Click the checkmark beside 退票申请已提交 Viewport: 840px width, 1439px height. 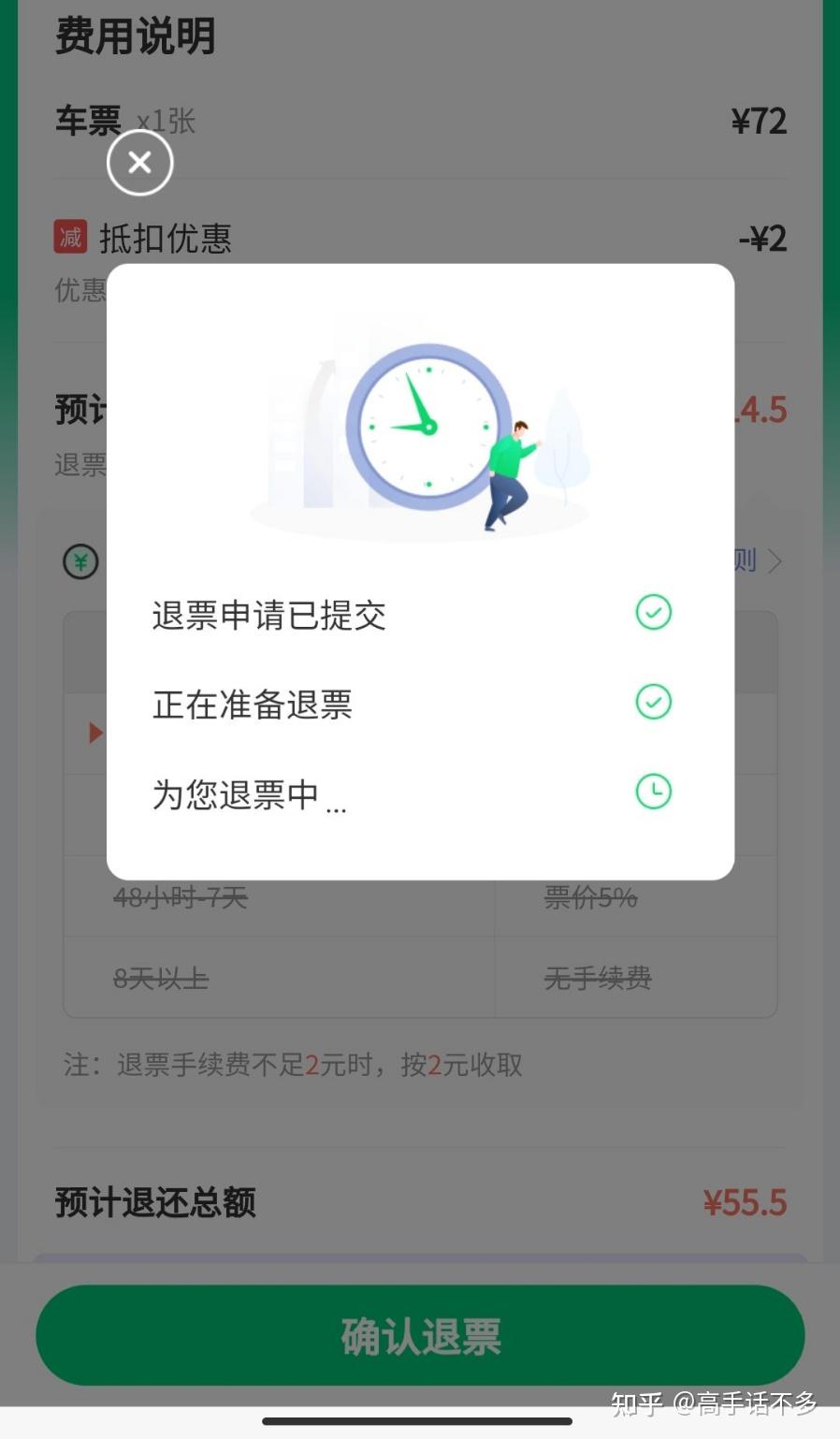[653, 613]
